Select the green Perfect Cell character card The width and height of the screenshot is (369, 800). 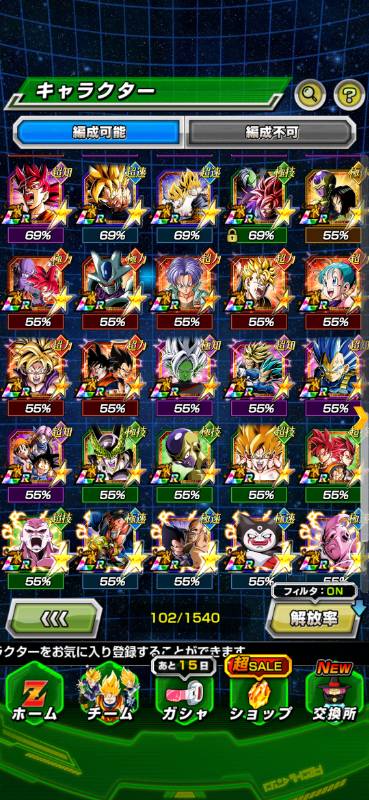point(111,464)
